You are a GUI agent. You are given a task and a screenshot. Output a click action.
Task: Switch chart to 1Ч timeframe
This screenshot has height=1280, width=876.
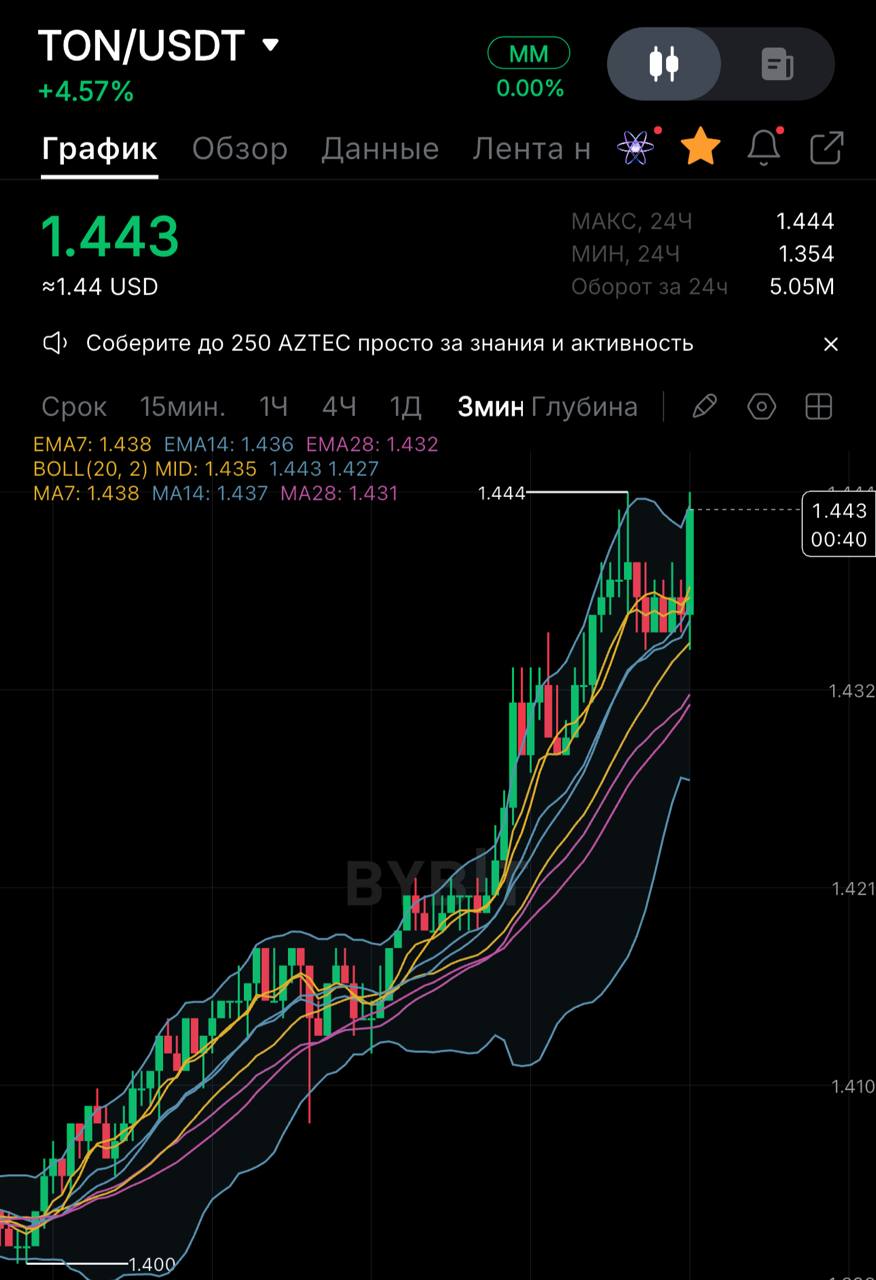273,407
